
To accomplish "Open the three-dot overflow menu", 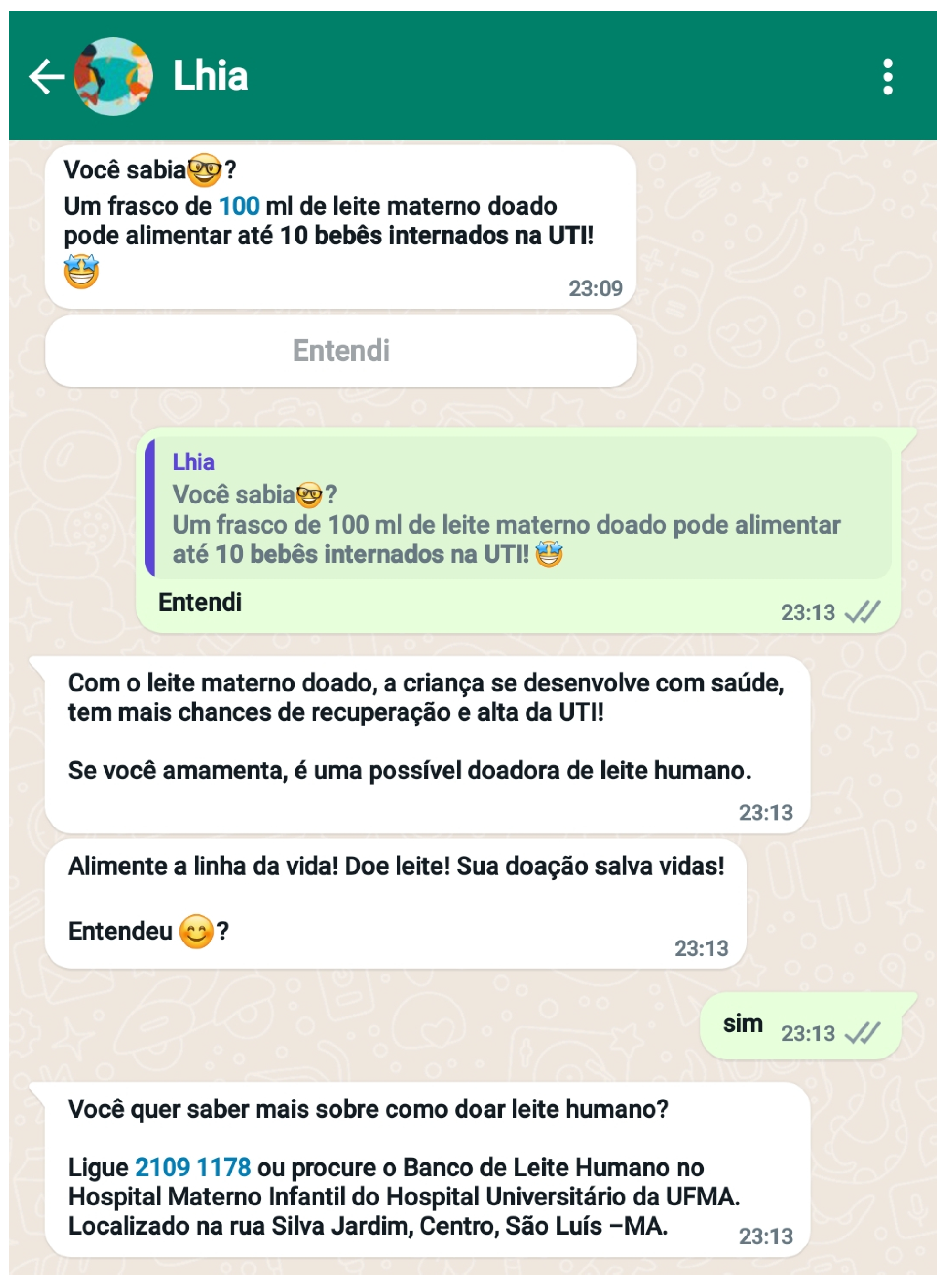I will click(887, 76).
